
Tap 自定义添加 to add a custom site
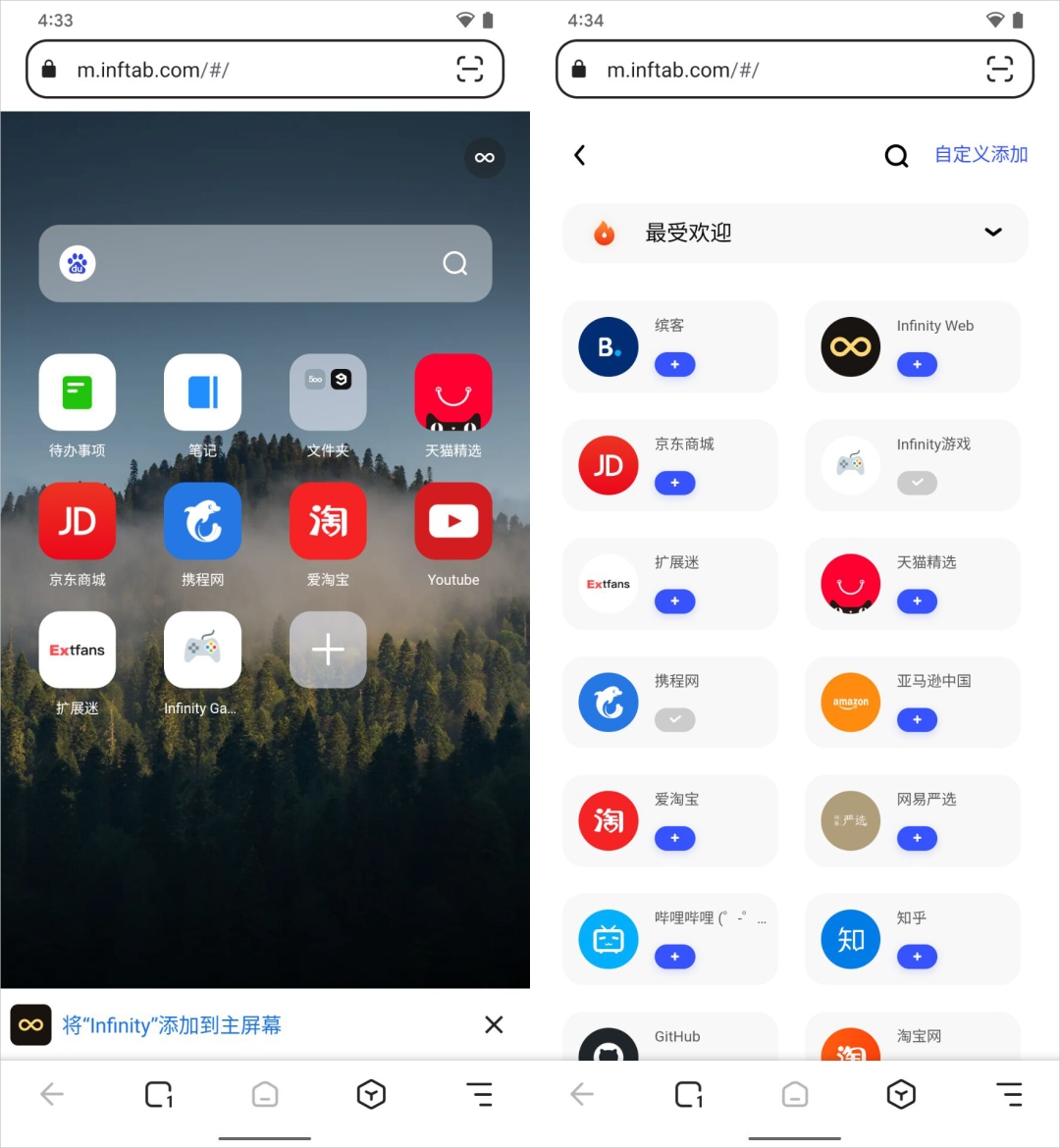(x=980, y=155)
